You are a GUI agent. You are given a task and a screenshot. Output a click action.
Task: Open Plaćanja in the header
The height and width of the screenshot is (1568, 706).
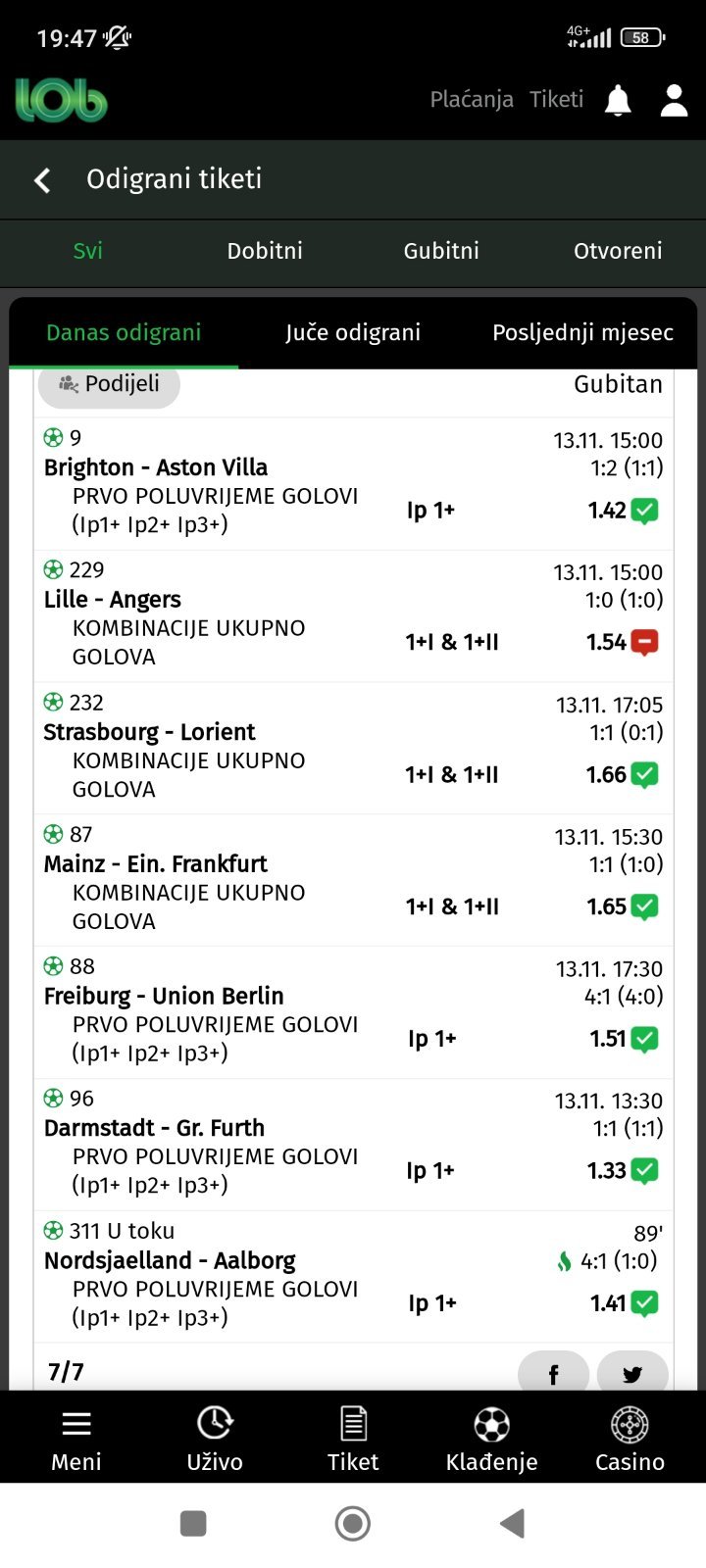472,99
